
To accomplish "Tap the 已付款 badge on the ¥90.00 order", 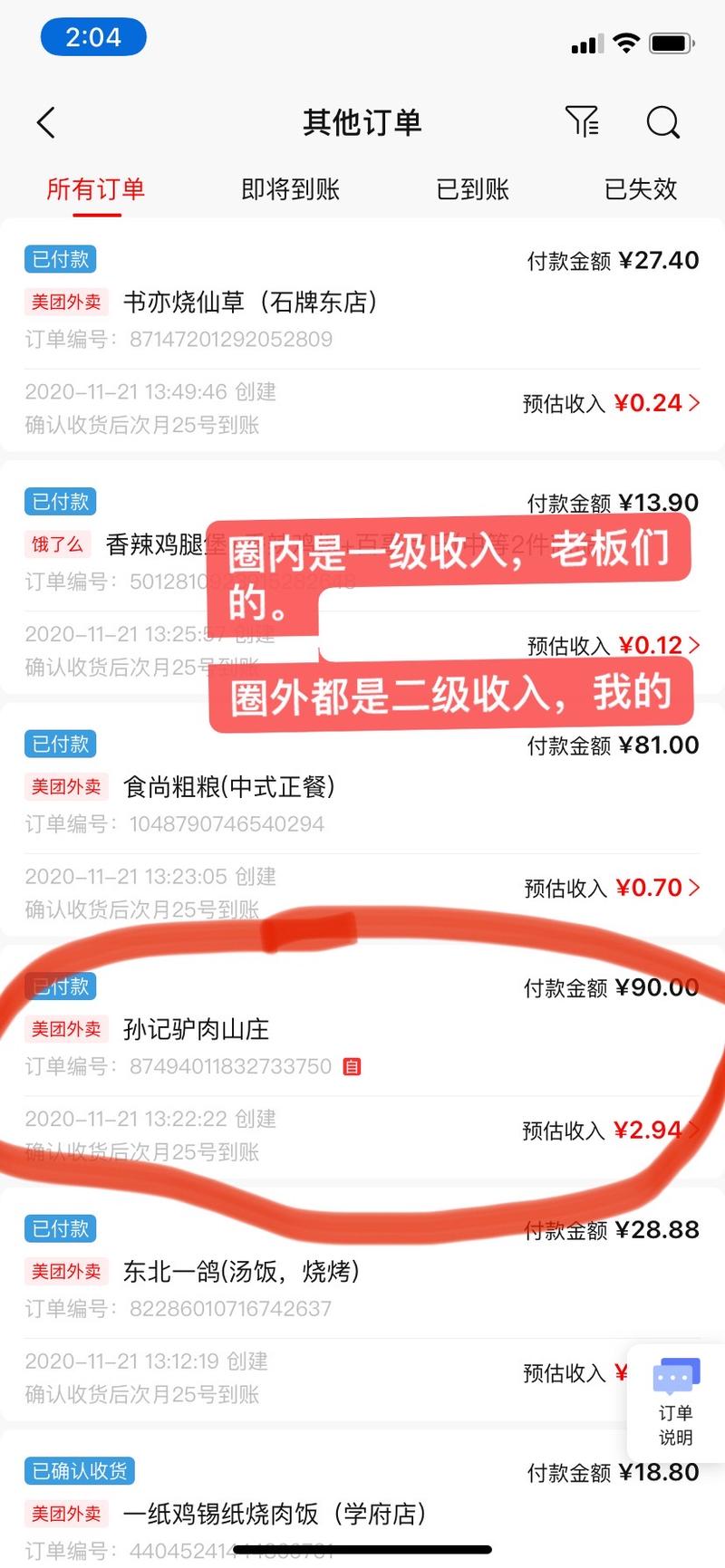I will 60,987.
